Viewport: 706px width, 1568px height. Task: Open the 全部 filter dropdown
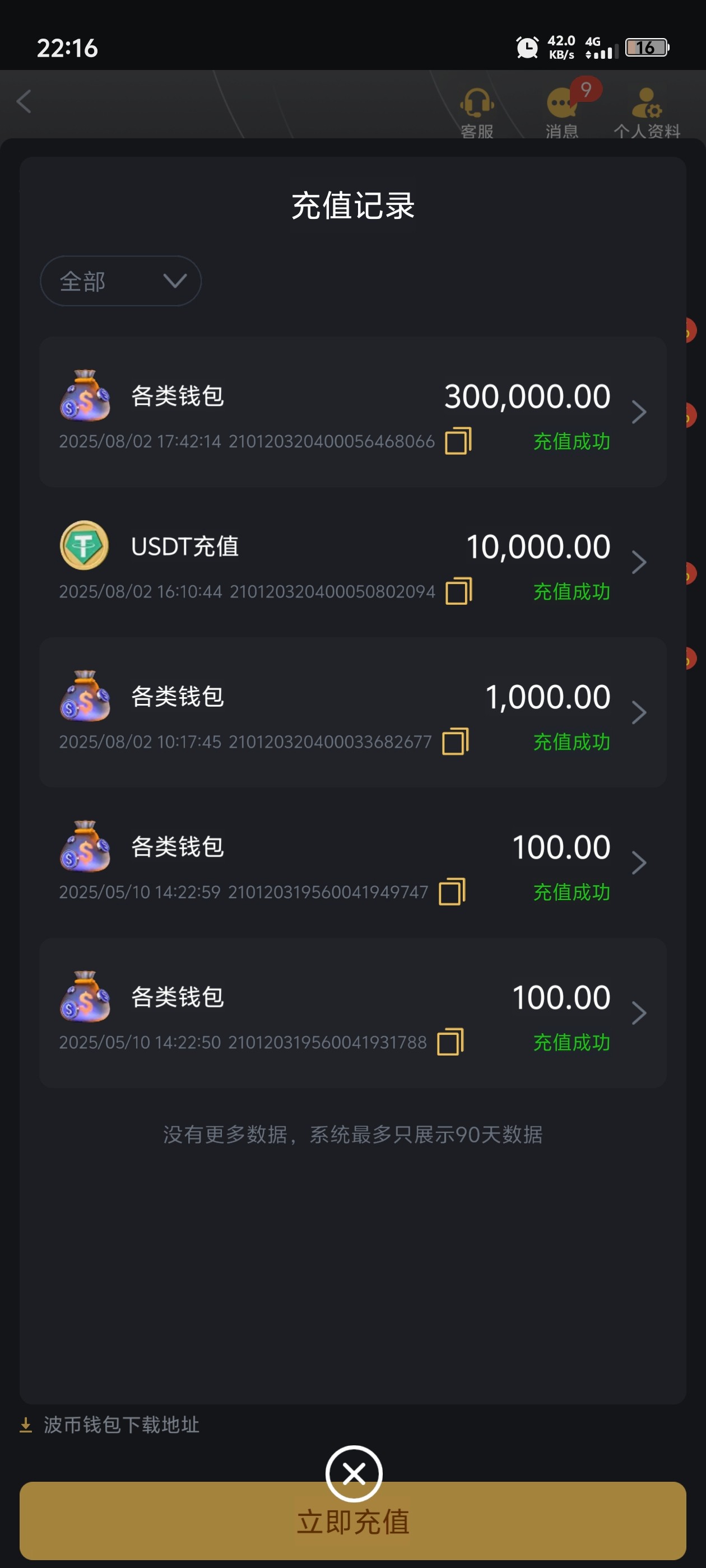120,281
